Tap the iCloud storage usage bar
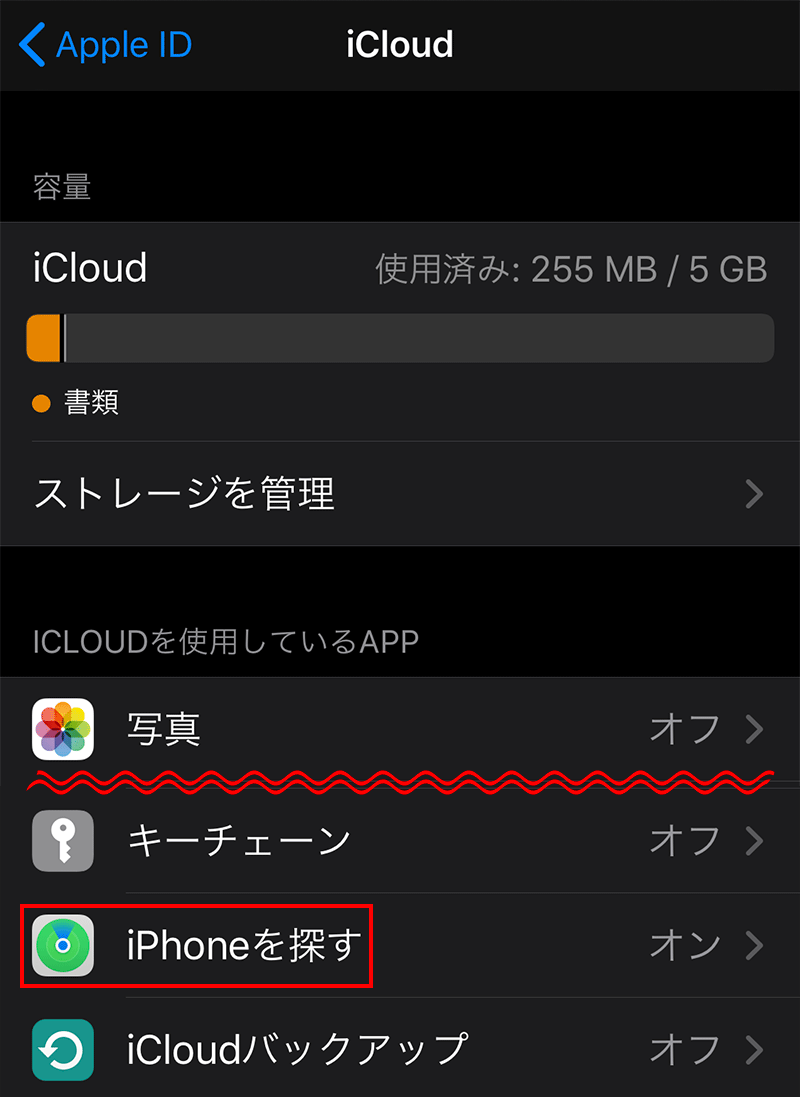The image size is (800, 1097). pyautogui.click(x=400, y=338)
